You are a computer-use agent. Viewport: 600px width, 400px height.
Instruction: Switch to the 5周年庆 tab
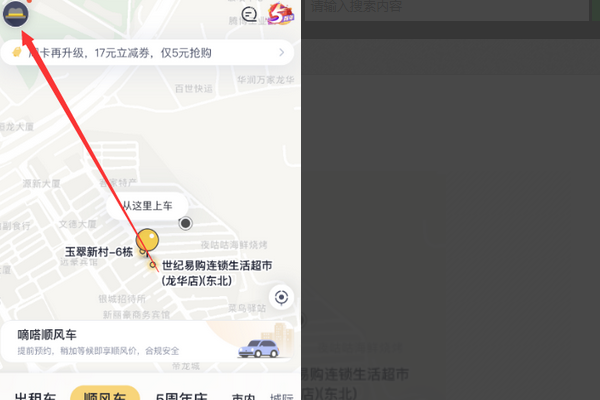point(181,395)
